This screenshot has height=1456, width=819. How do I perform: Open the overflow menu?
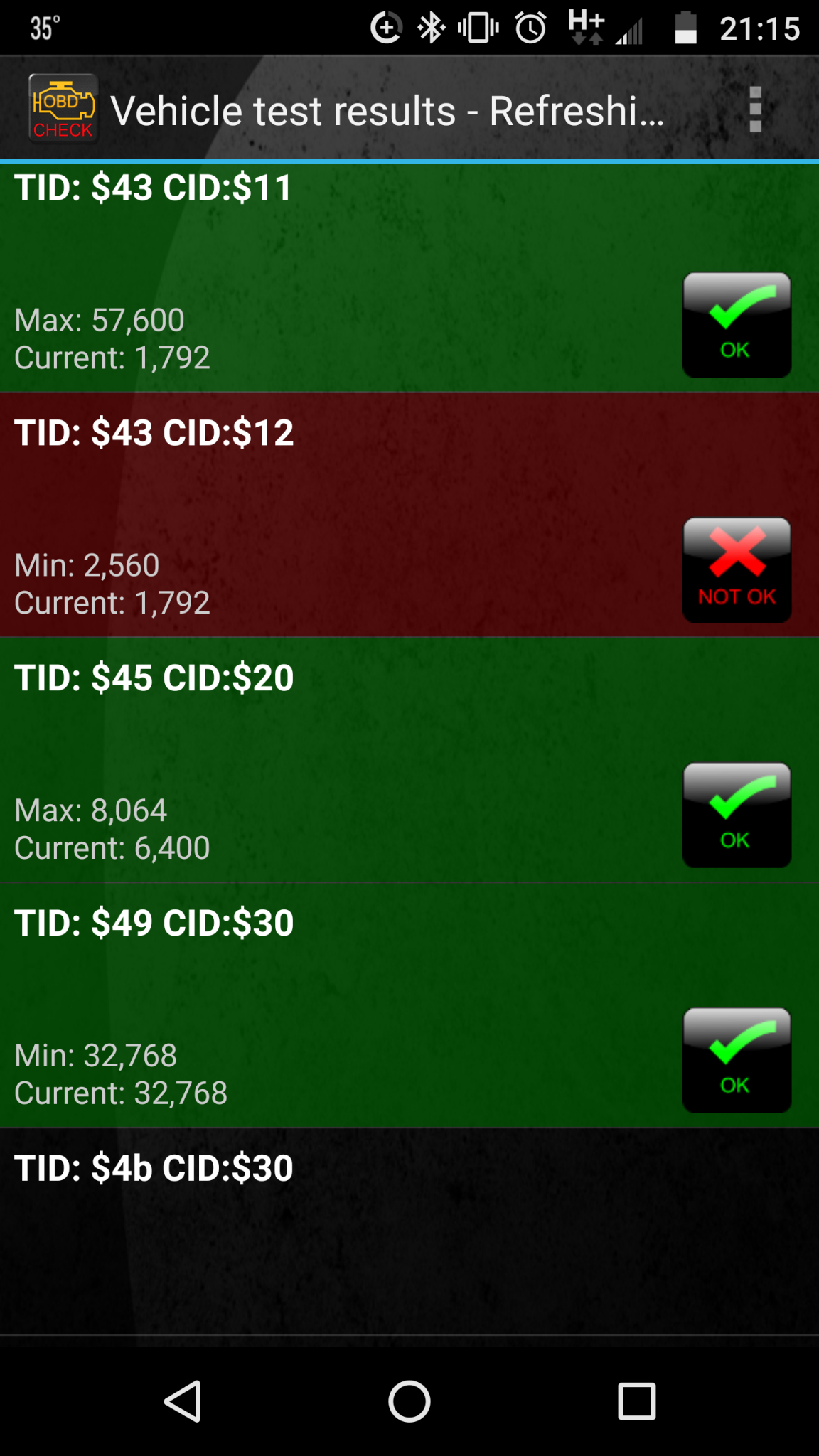[x=755, y=109]
